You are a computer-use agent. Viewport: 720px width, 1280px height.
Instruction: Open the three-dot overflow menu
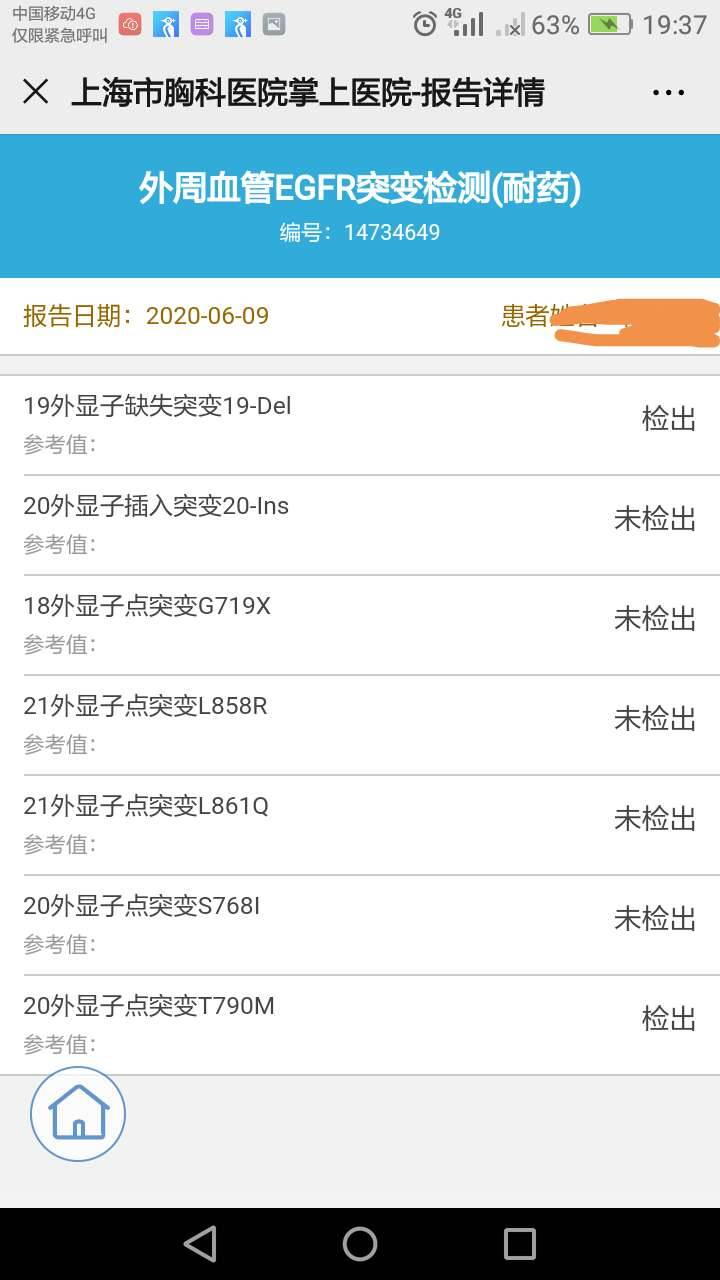coord(667,92)
